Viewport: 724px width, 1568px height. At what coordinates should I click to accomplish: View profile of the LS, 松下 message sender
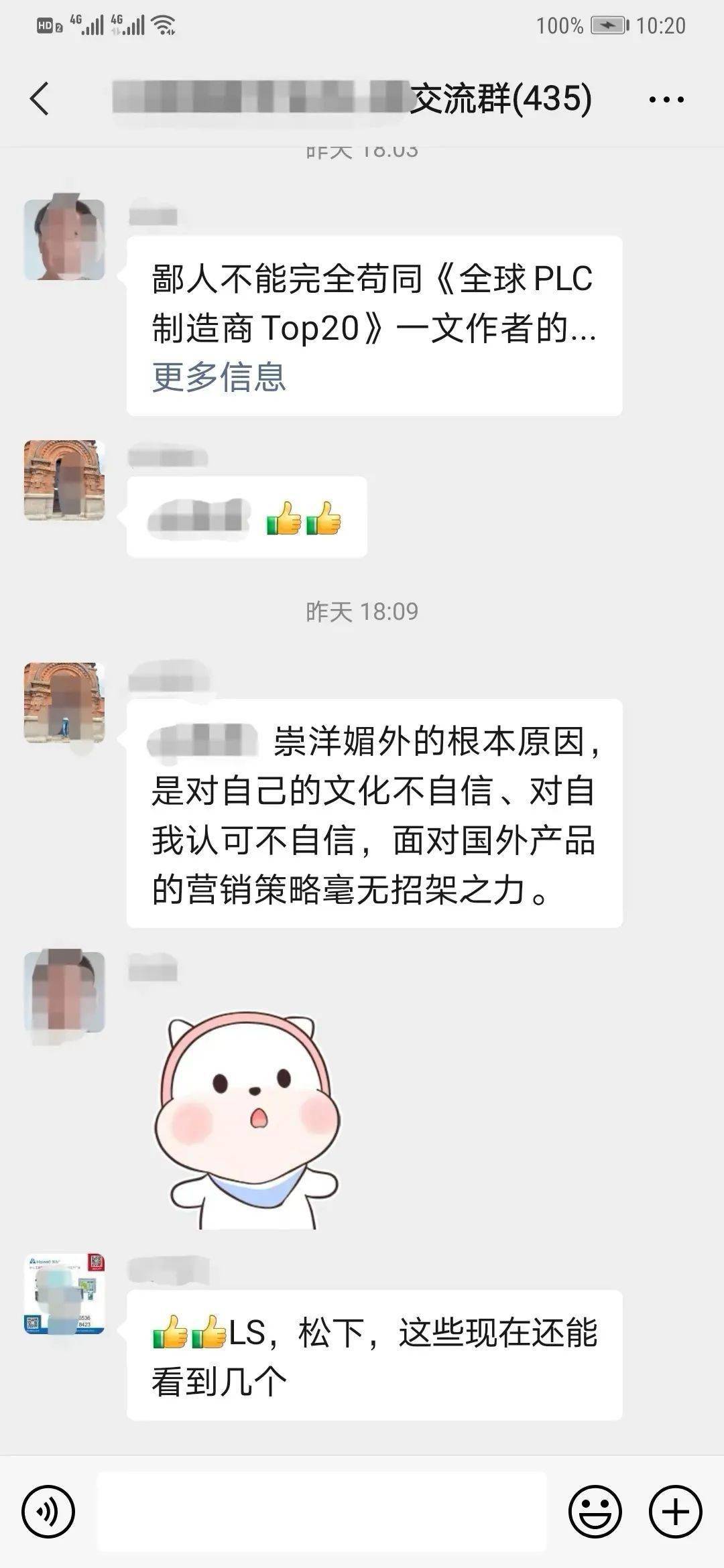click(x=64, y=1294)
